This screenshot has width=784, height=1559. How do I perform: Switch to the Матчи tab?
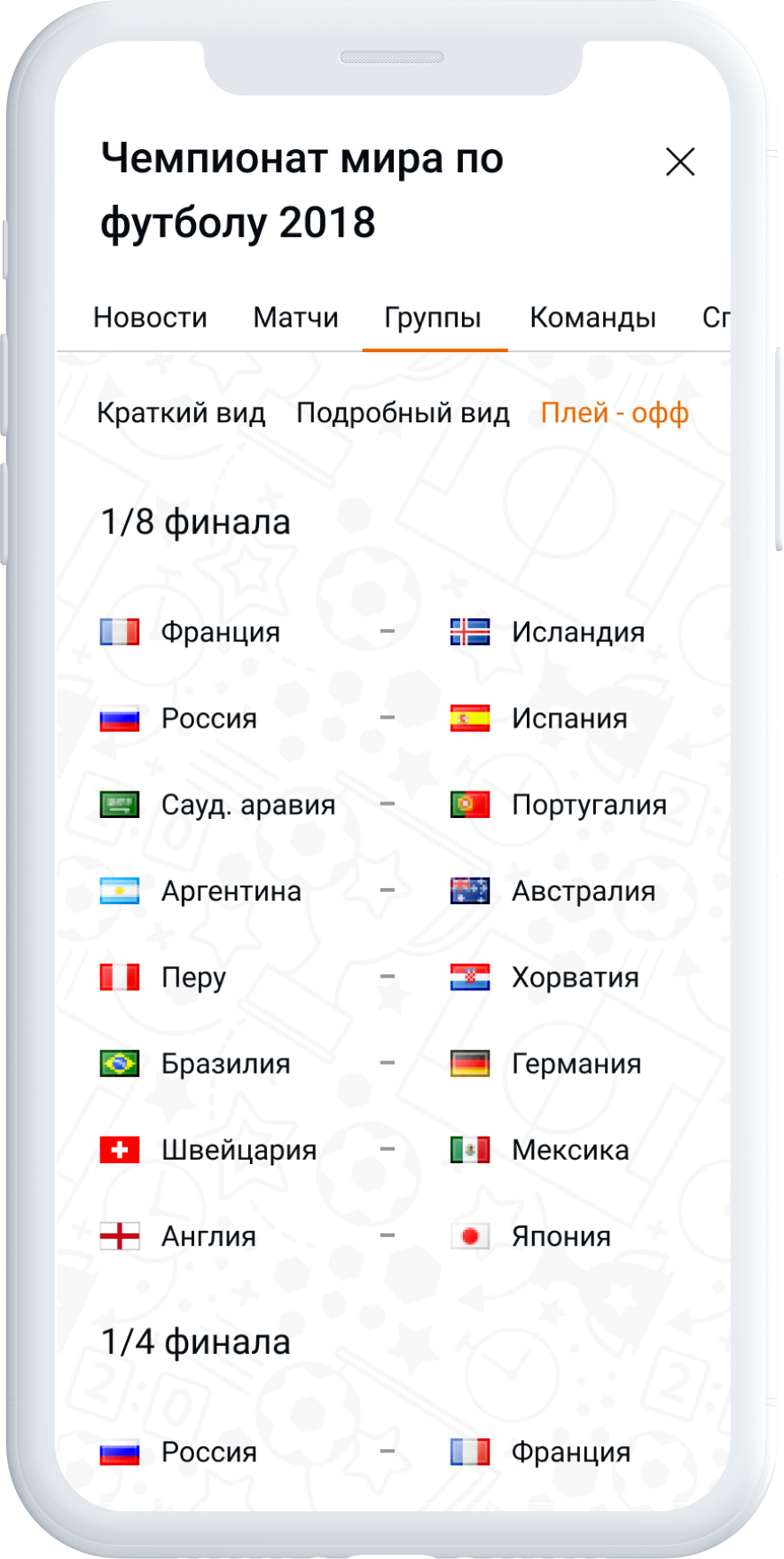[295, 318]
